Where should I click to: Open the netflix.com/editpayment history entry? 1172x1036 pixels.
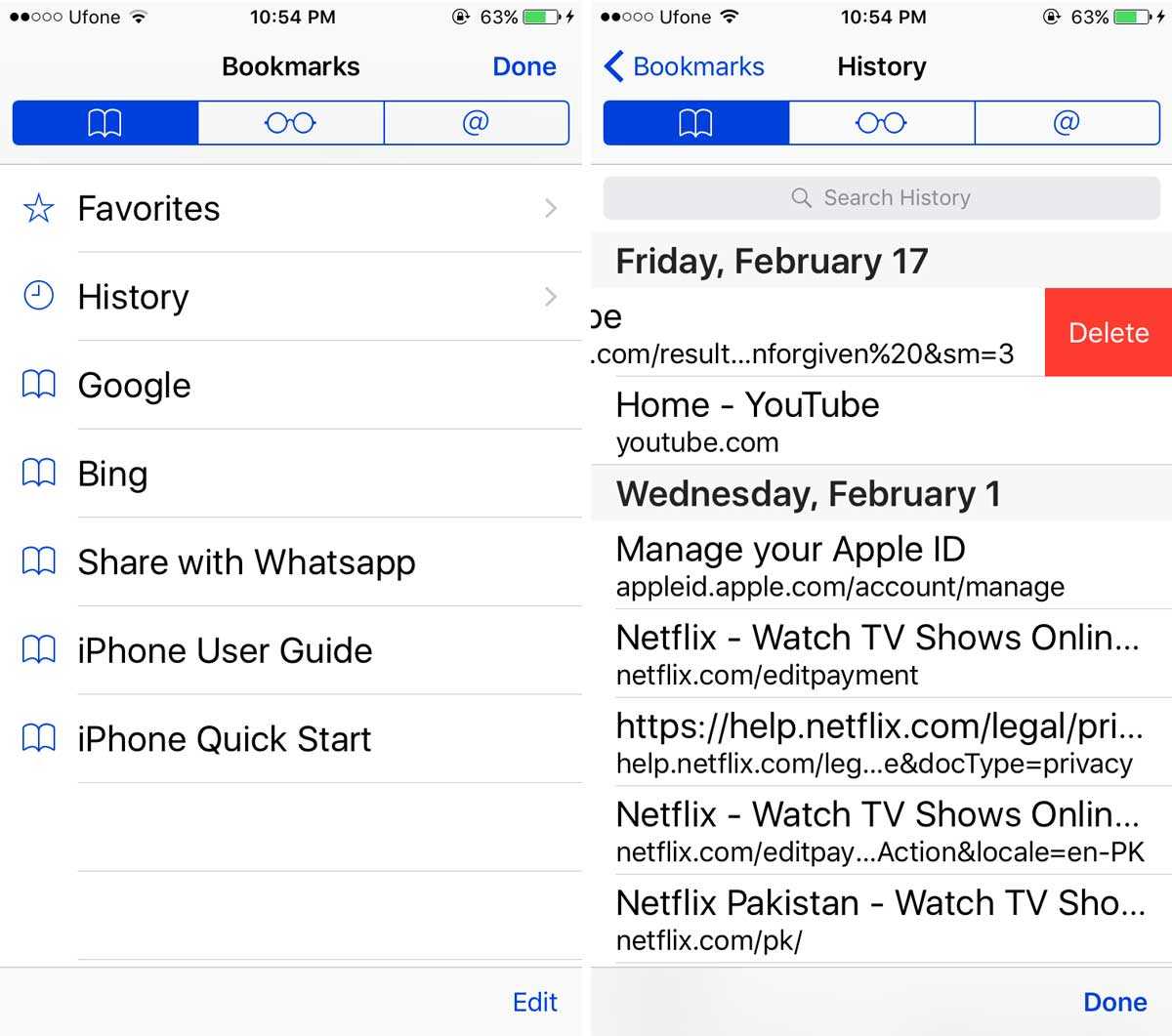pos(879,654)
